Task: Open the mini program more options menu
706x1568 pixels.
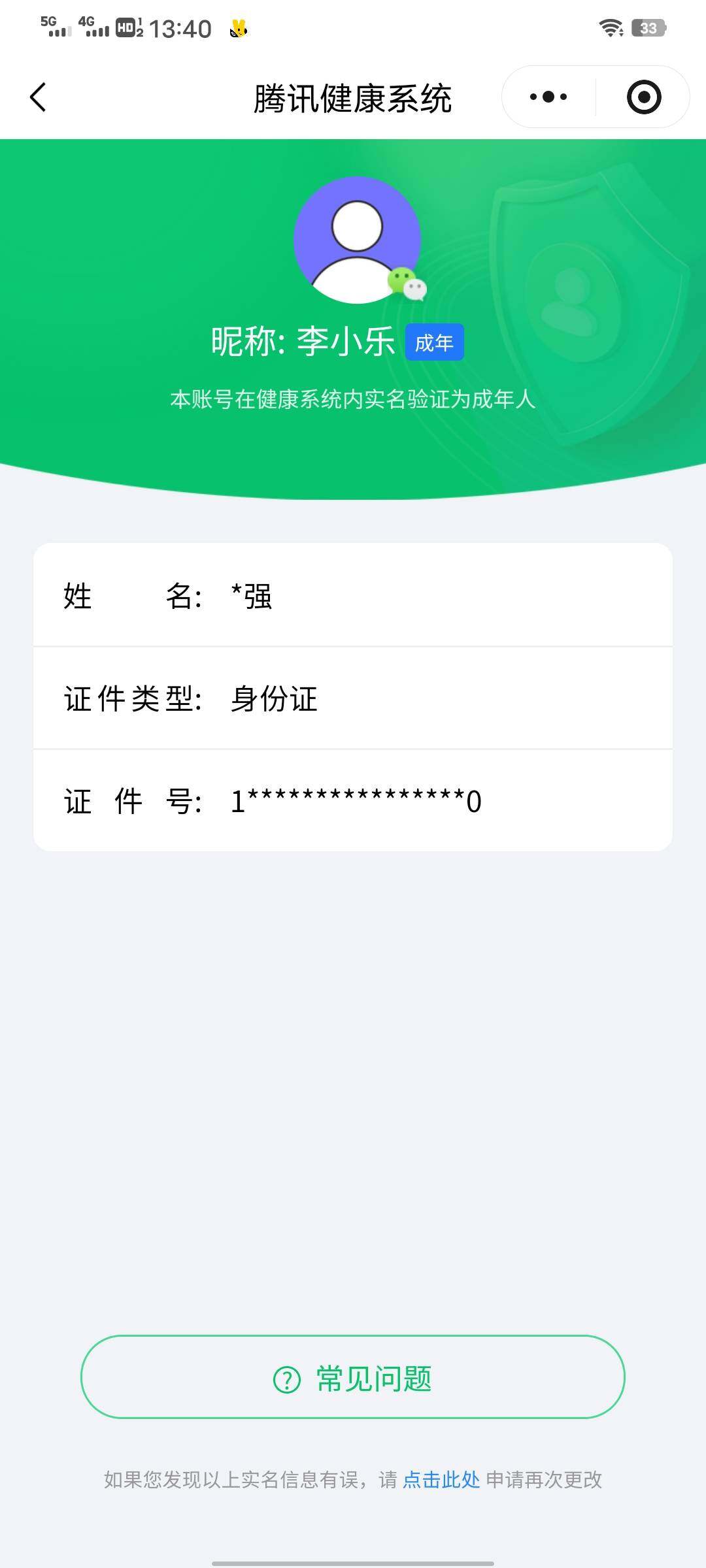Action: click(546, 96)
